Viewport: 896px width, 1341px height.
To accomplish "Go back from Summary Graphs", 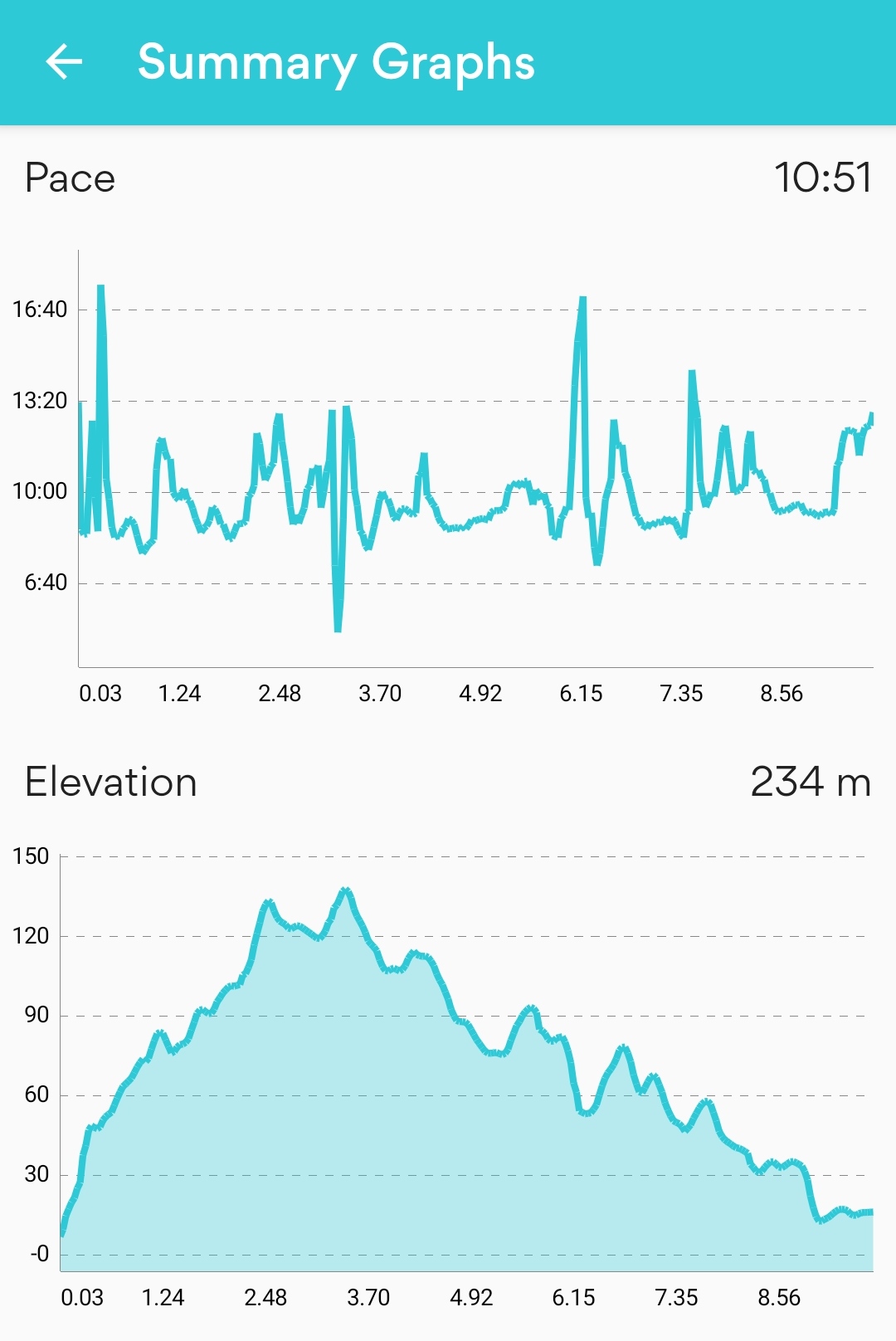I will tap(64, 62).
